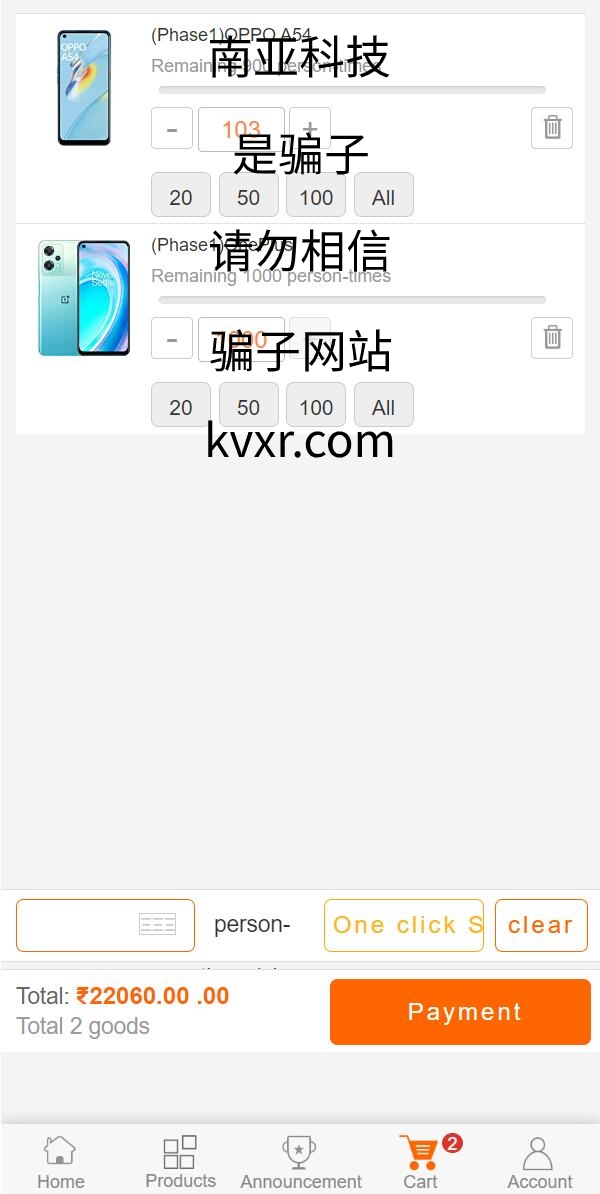Viewport: 600px width, 1194px height.
Task: Open the Announcement tab
Action: pos(301,1163)
